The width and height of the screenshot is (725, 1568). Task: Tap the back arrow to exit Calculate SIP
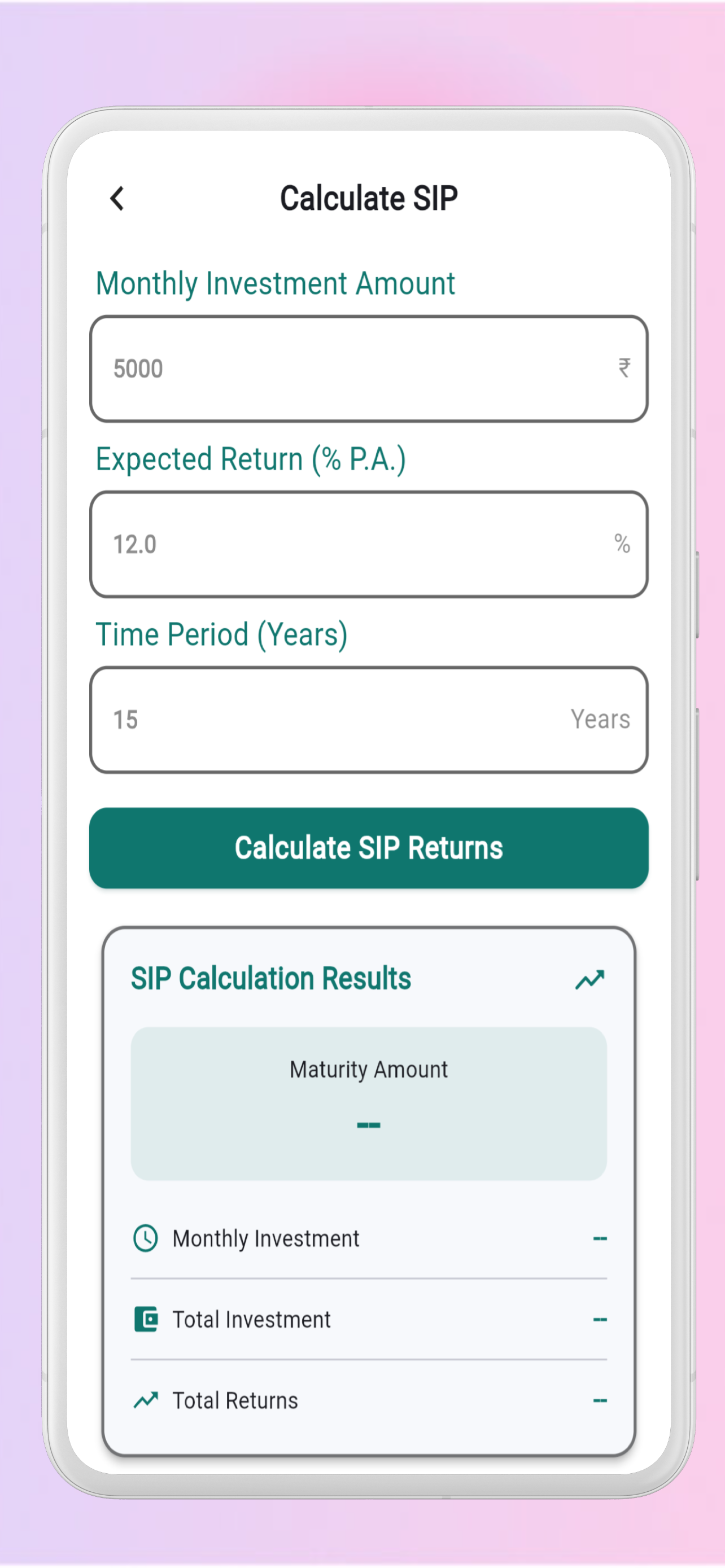point(116,198)
